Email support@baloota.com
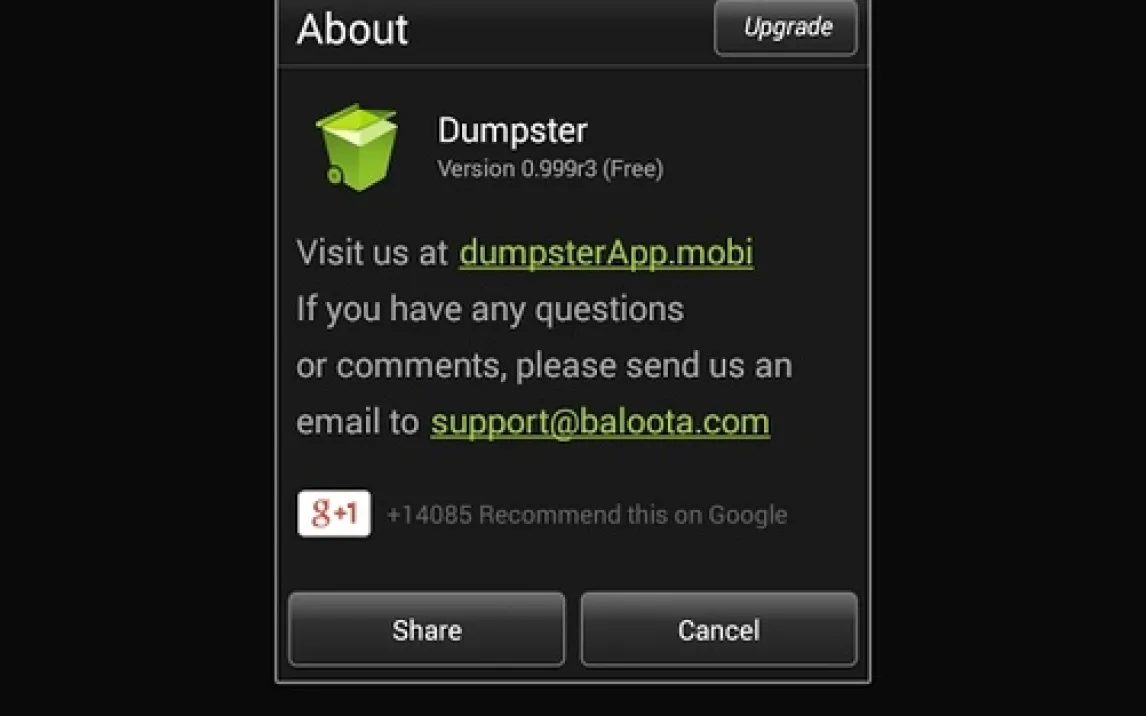Image resolution: width=1146 pixels, height=716 pixels. click(600, 422)
